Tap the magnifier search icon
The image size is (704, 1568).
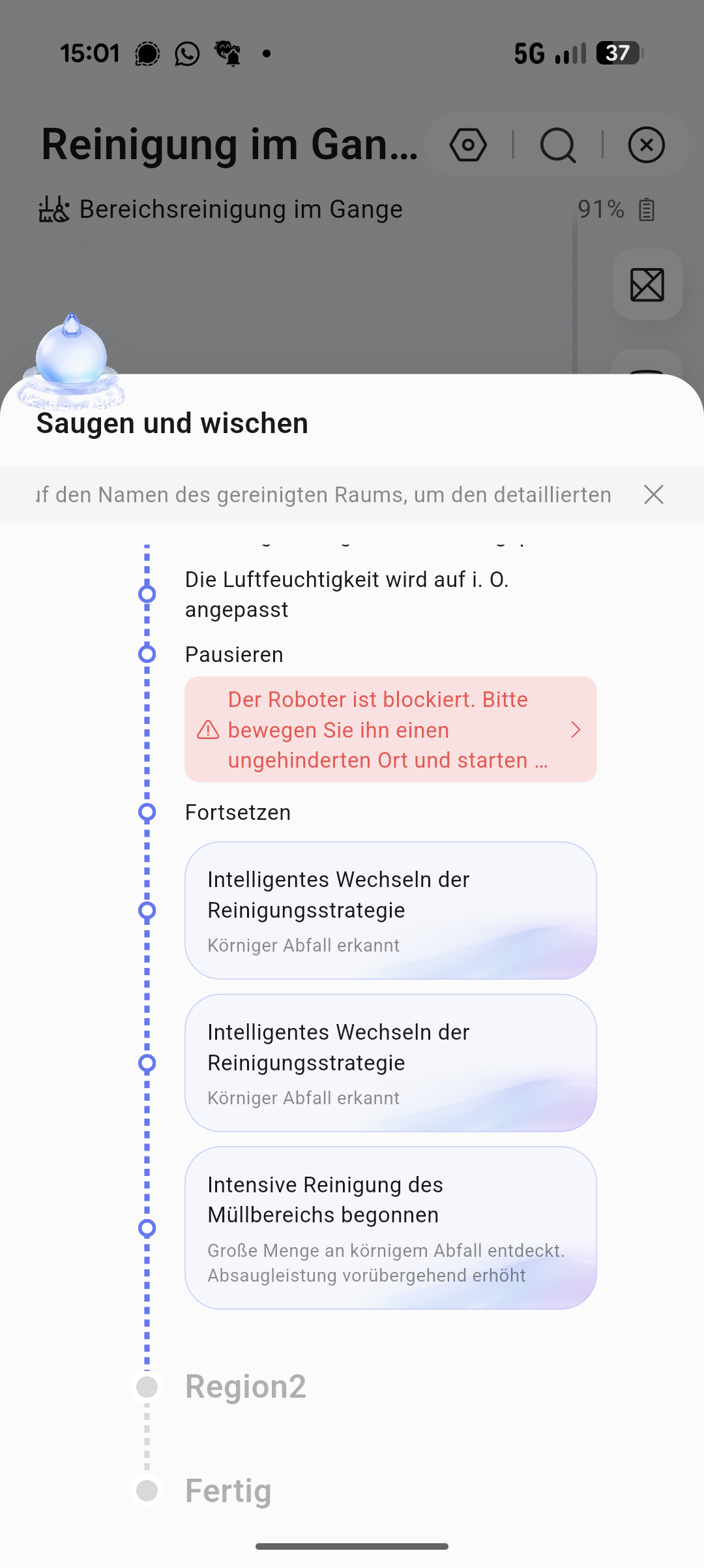(x=558, y=145)
